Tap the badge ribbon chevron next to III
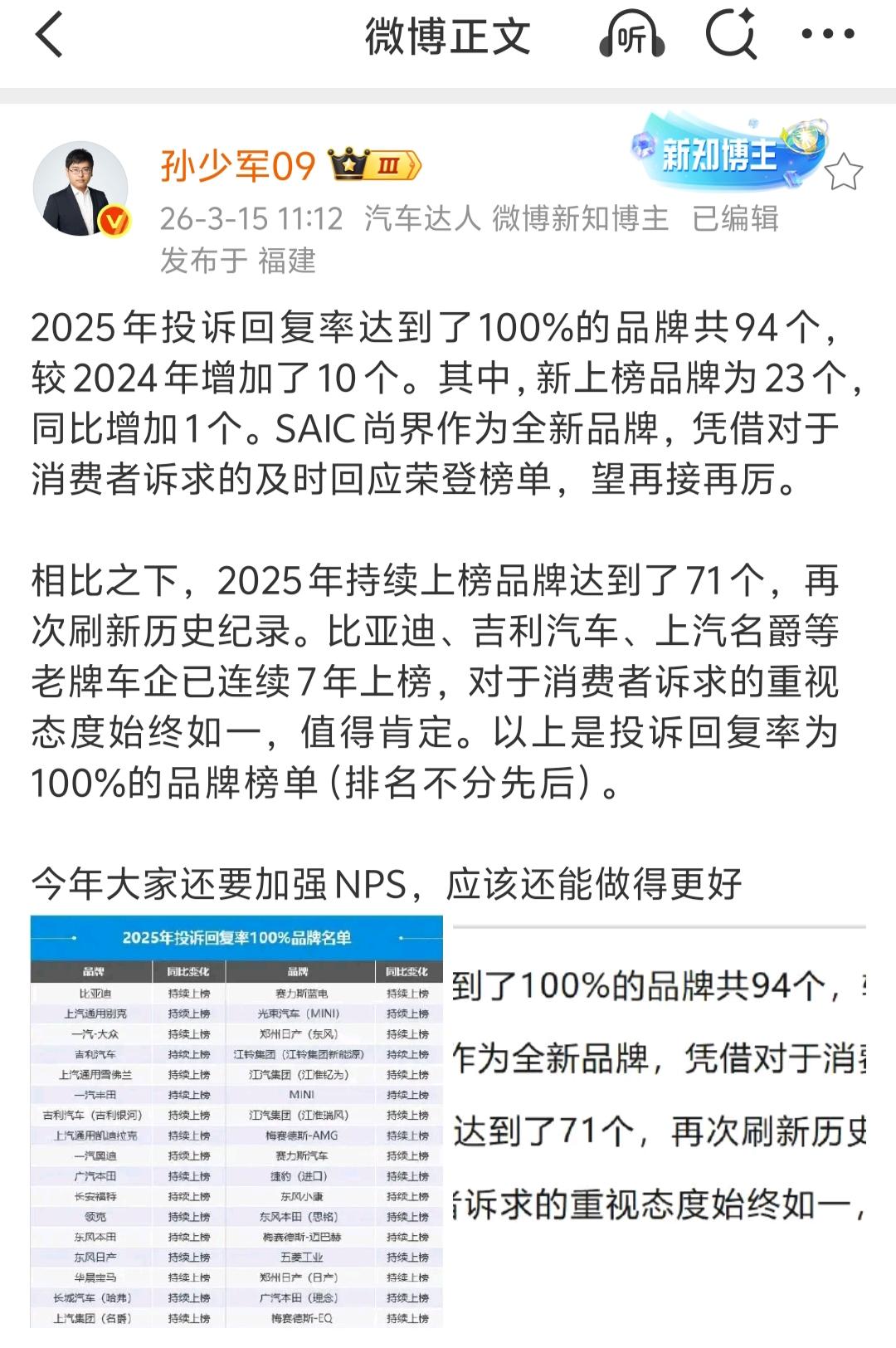 point(414,164)
